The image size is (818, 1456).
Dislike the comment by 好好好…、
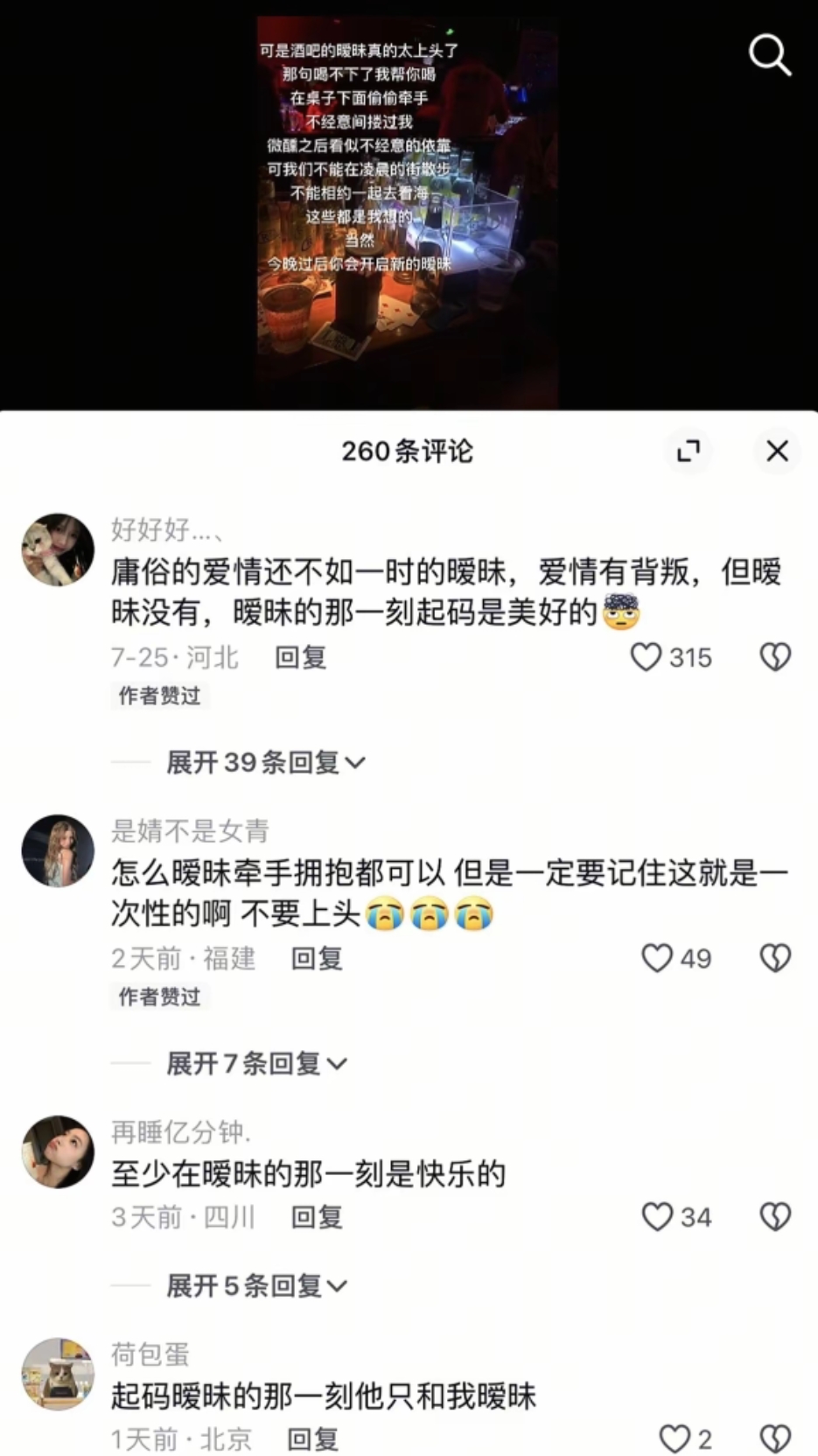tap(775, 657)
